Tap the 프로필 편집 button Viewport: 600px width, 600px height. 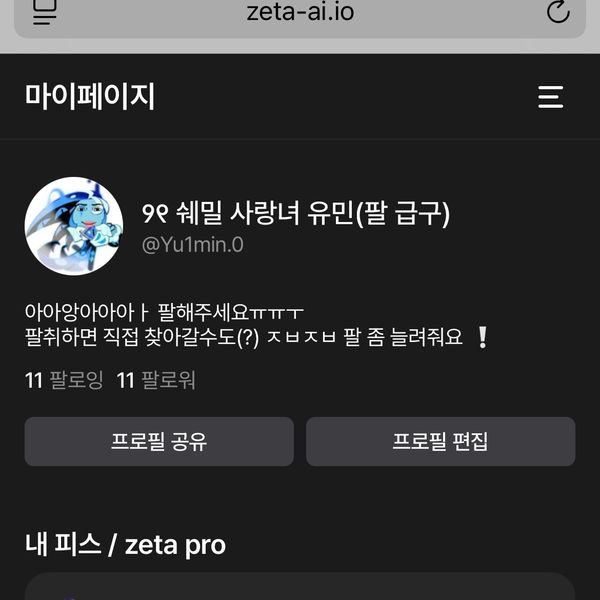coord(440,442)
